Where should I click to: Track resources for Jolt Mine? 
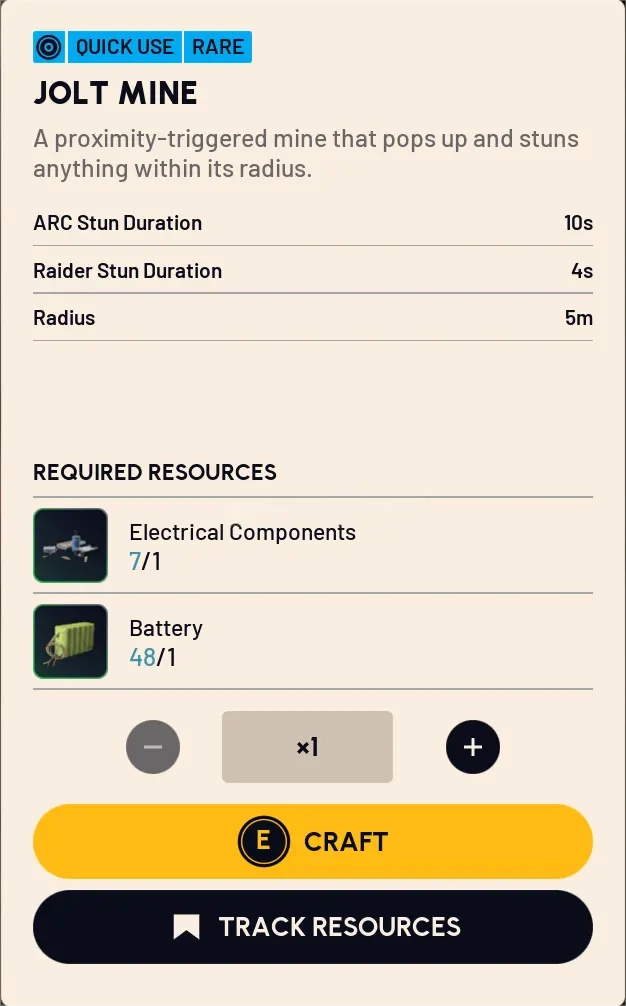[313, 927]
